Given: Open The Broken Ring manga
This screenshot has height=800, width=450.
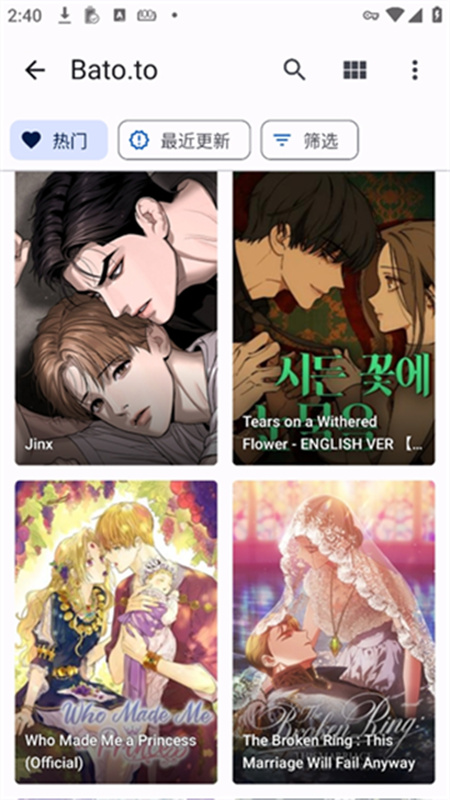Looking at the screenshot, I should coord(334,632).
